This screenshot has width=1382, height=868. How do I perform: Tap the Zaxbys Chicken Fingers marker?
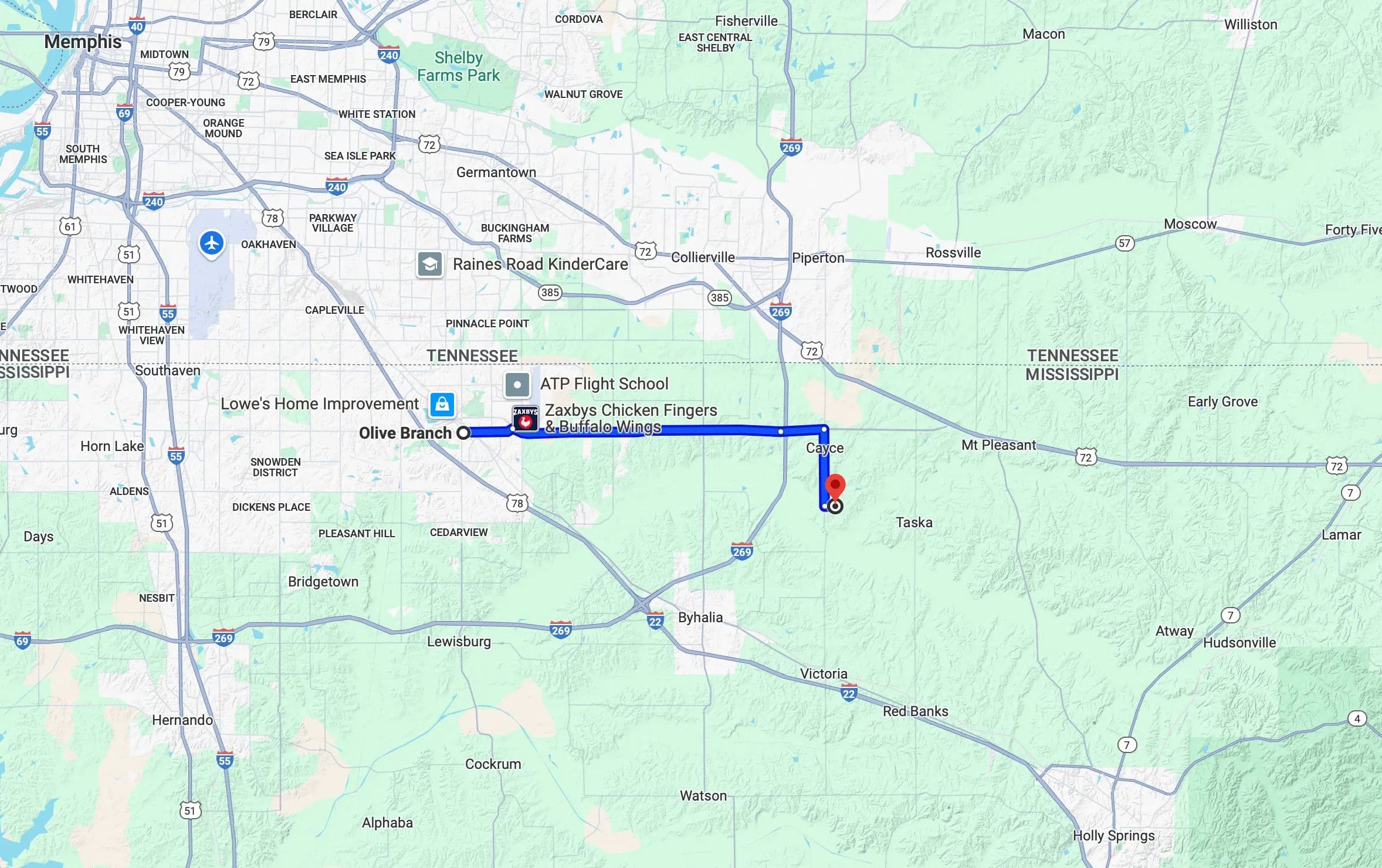point(525,419)
